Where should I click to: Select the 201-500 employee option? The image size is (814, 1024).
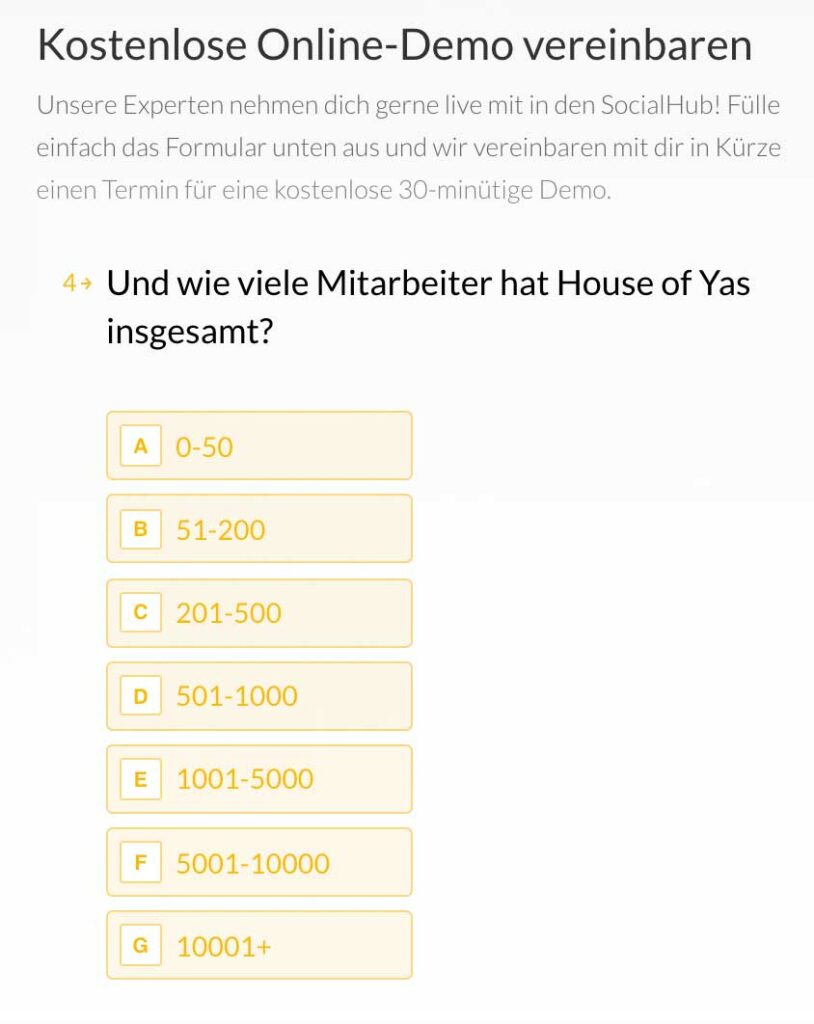260,612
